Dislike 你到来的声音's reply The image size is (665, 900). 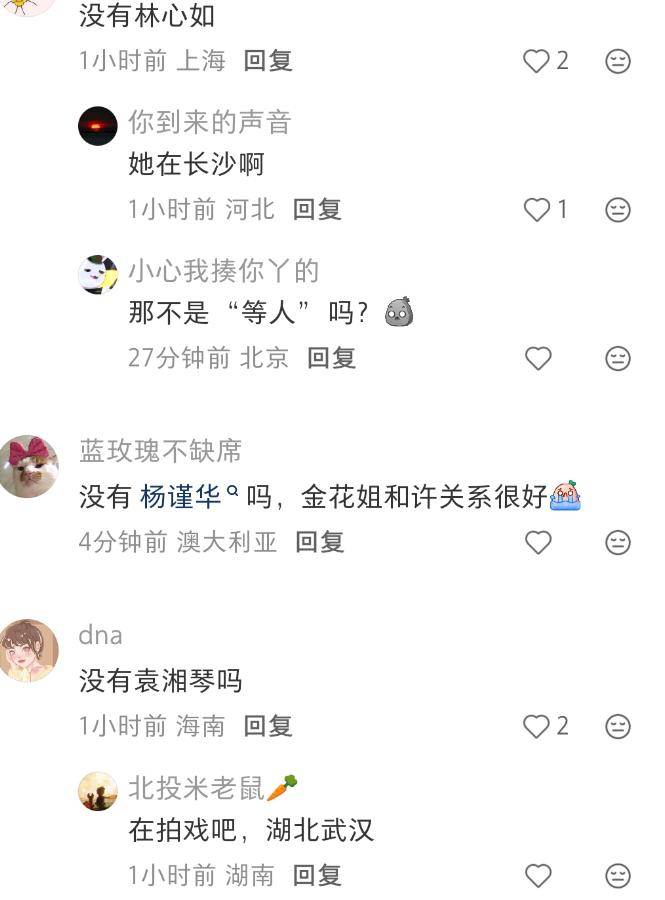click(618, 209)
